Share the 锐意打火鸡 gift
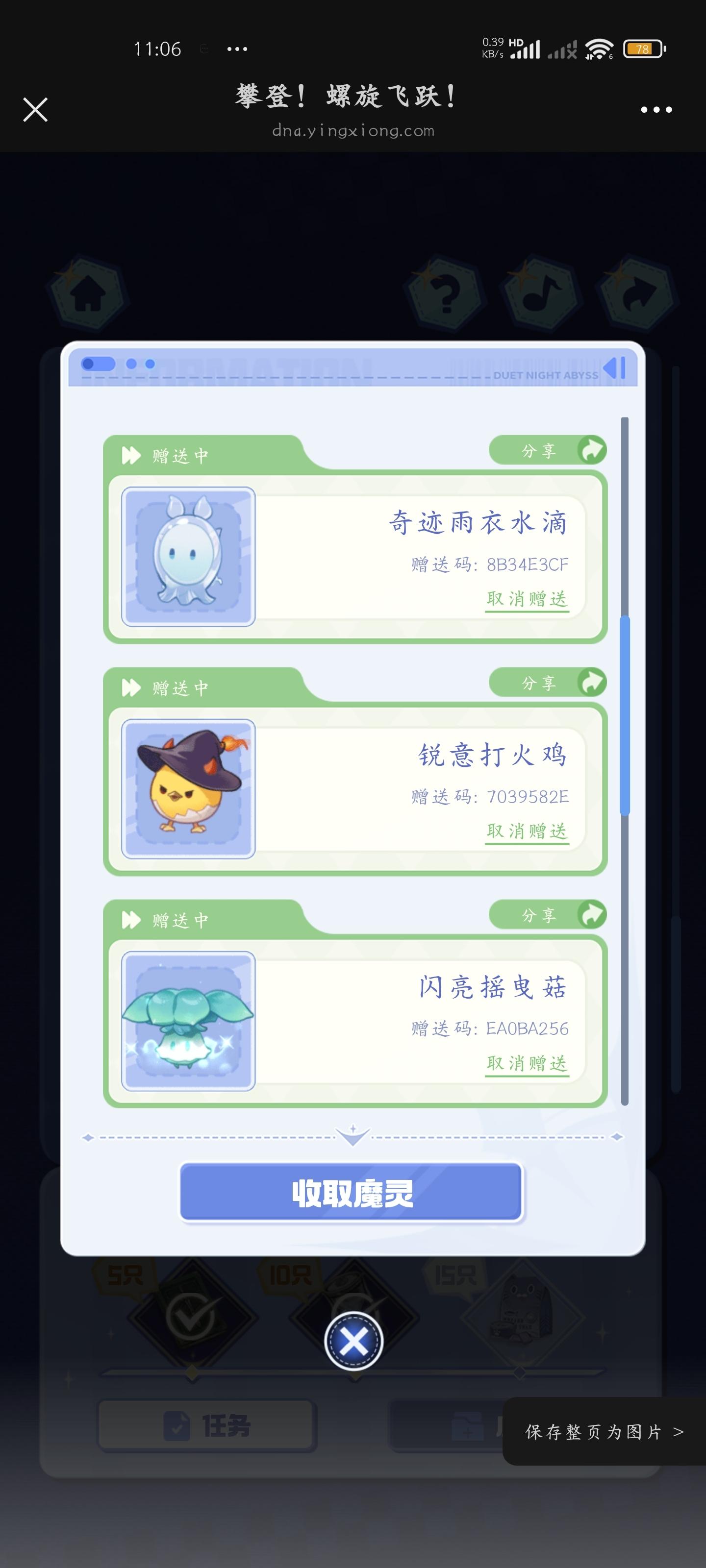 547,683
